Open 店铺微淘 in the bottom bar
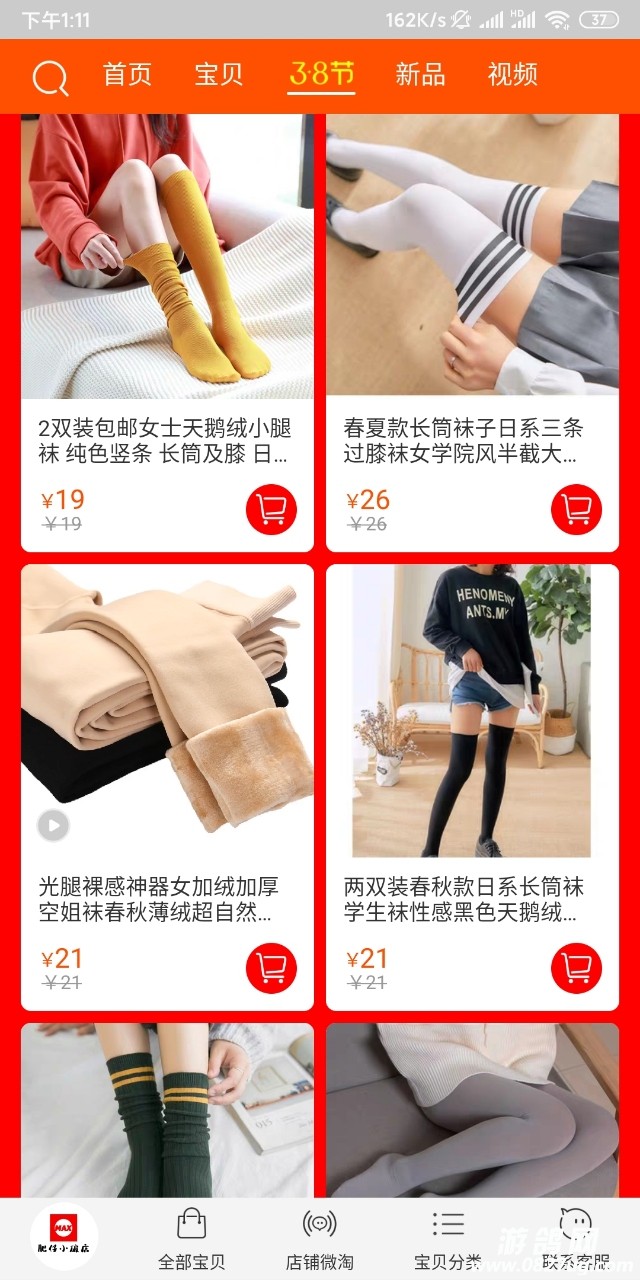 (319, 1240)
